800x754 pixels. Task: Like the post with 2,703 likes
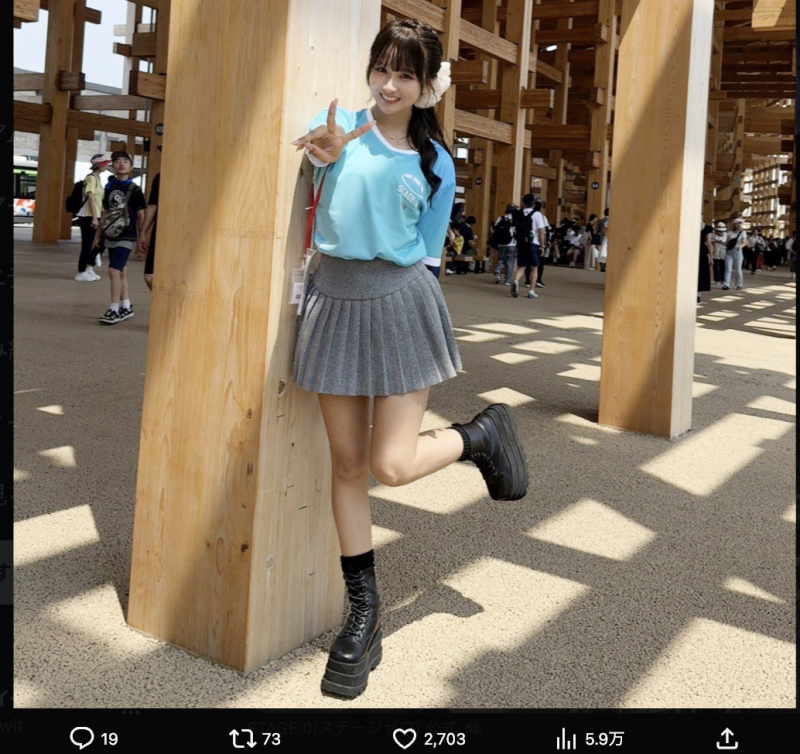point(405,738)
